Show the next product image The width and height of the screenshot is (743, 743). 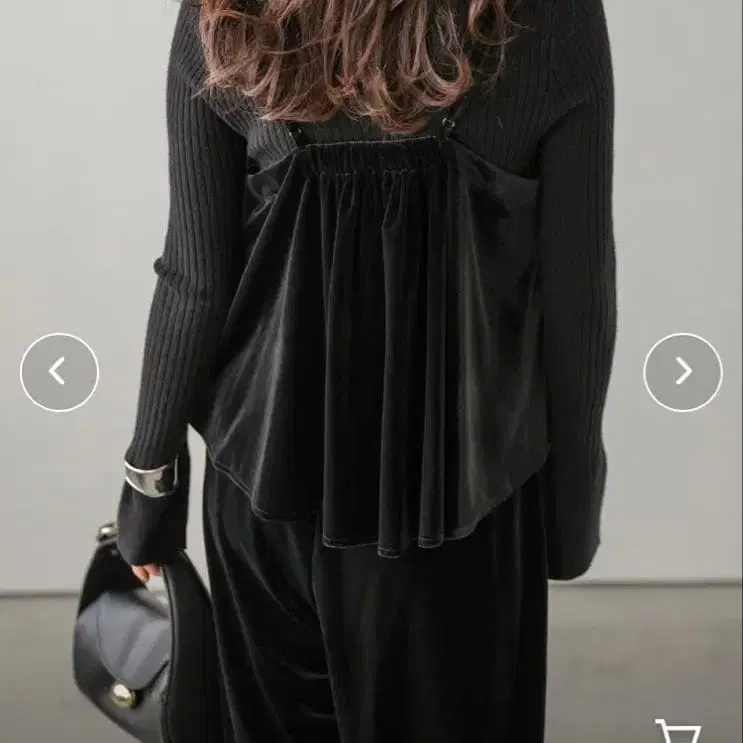click(x=683, y=372)
